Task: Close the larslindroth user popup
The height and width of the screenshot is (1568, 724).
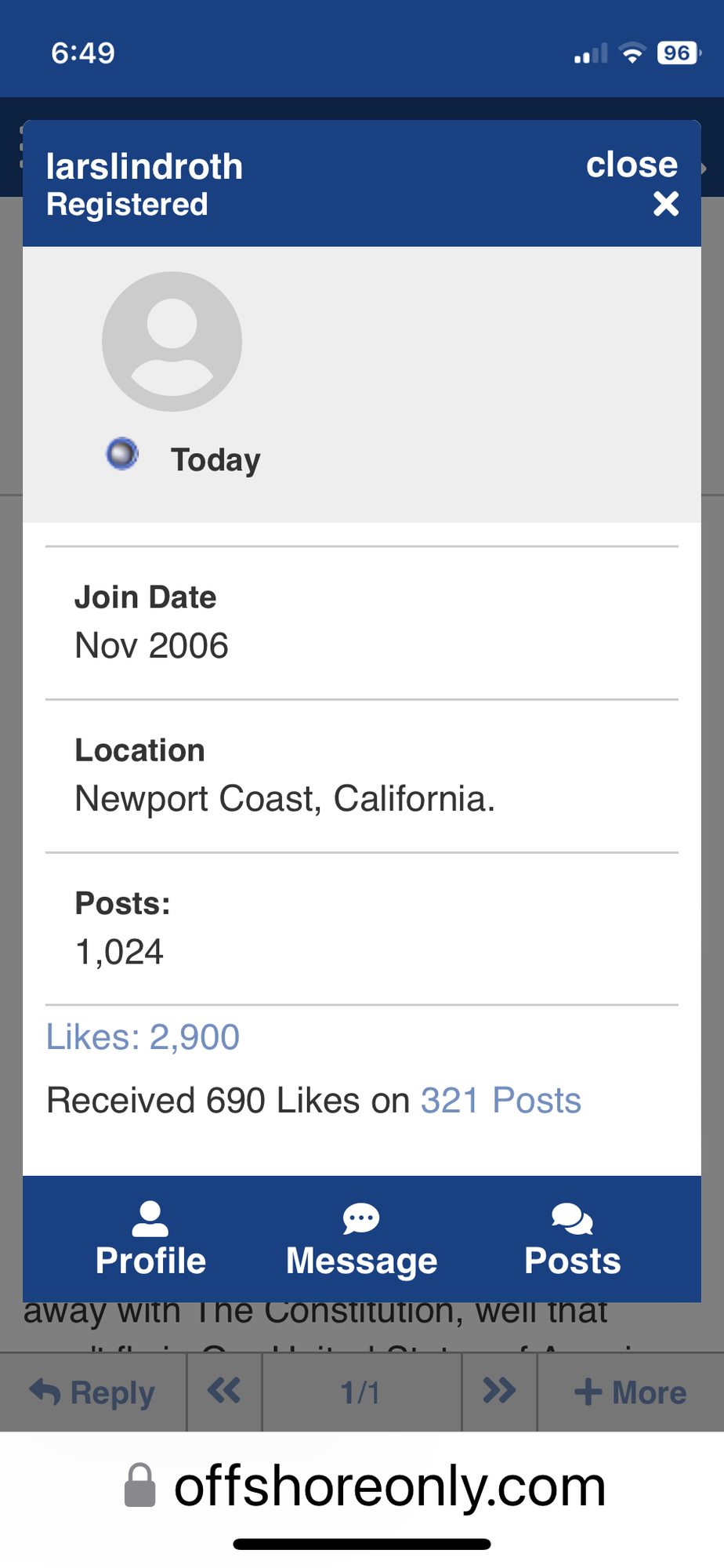Action: coord(664,203)
